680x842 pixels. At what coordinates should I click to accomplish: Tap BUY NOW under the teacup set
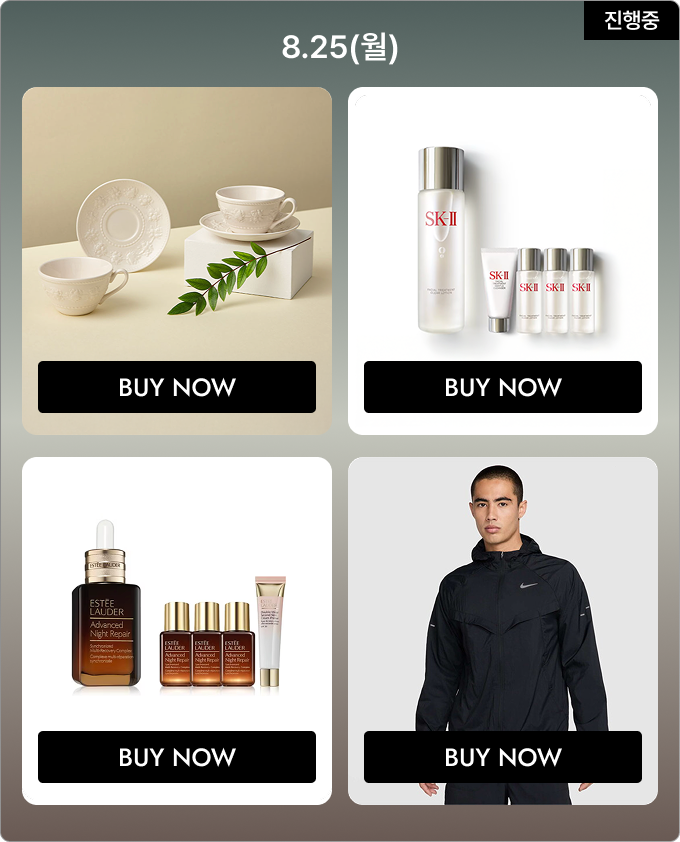click(x=177, y=387)
